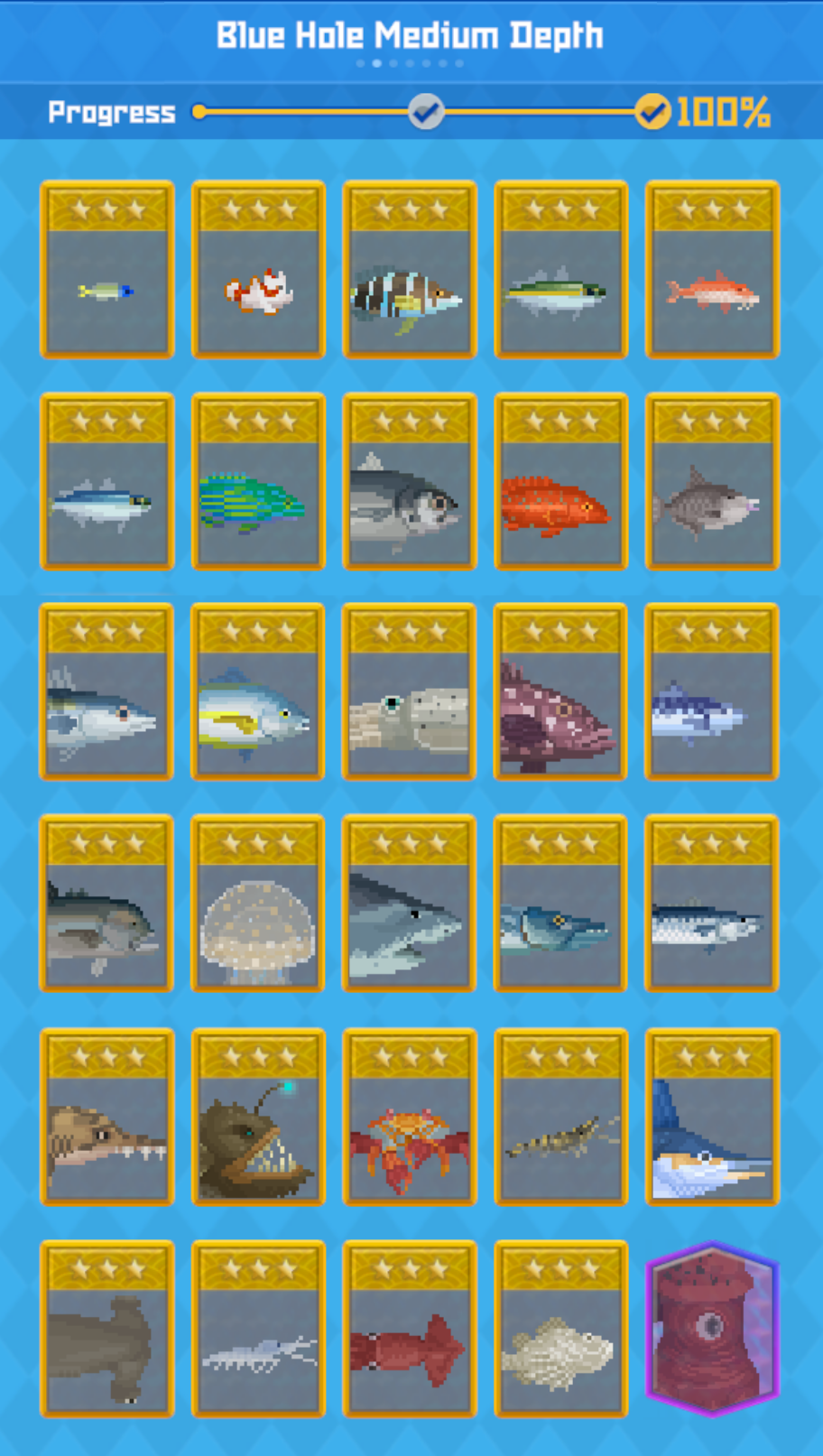Open the striped brown shrimp card
823x1456 pixels.
[560, 1118]
